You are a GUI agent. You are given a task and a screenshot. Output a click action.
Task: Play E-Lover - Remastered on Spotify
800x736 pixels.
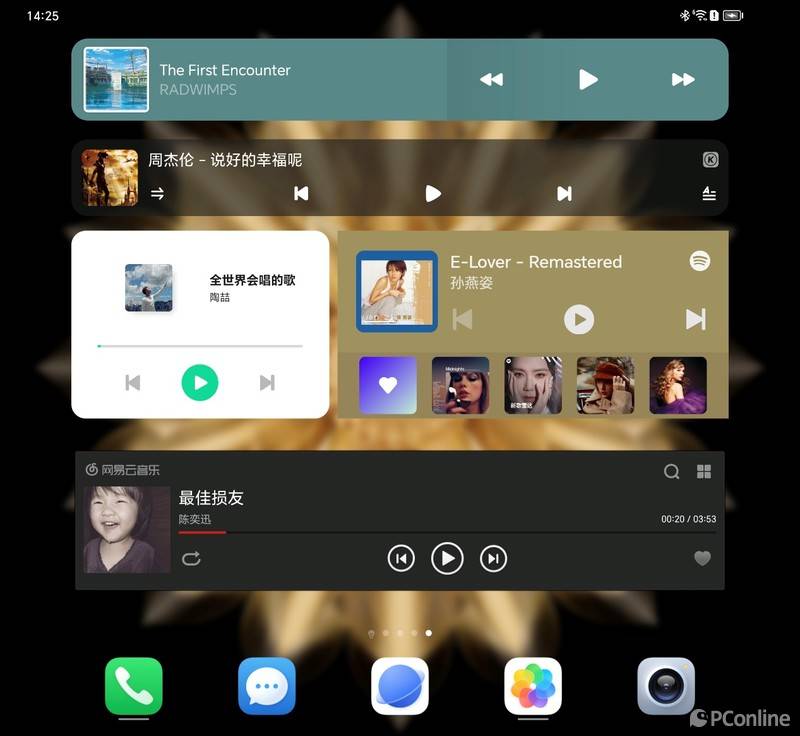point(578,319)
